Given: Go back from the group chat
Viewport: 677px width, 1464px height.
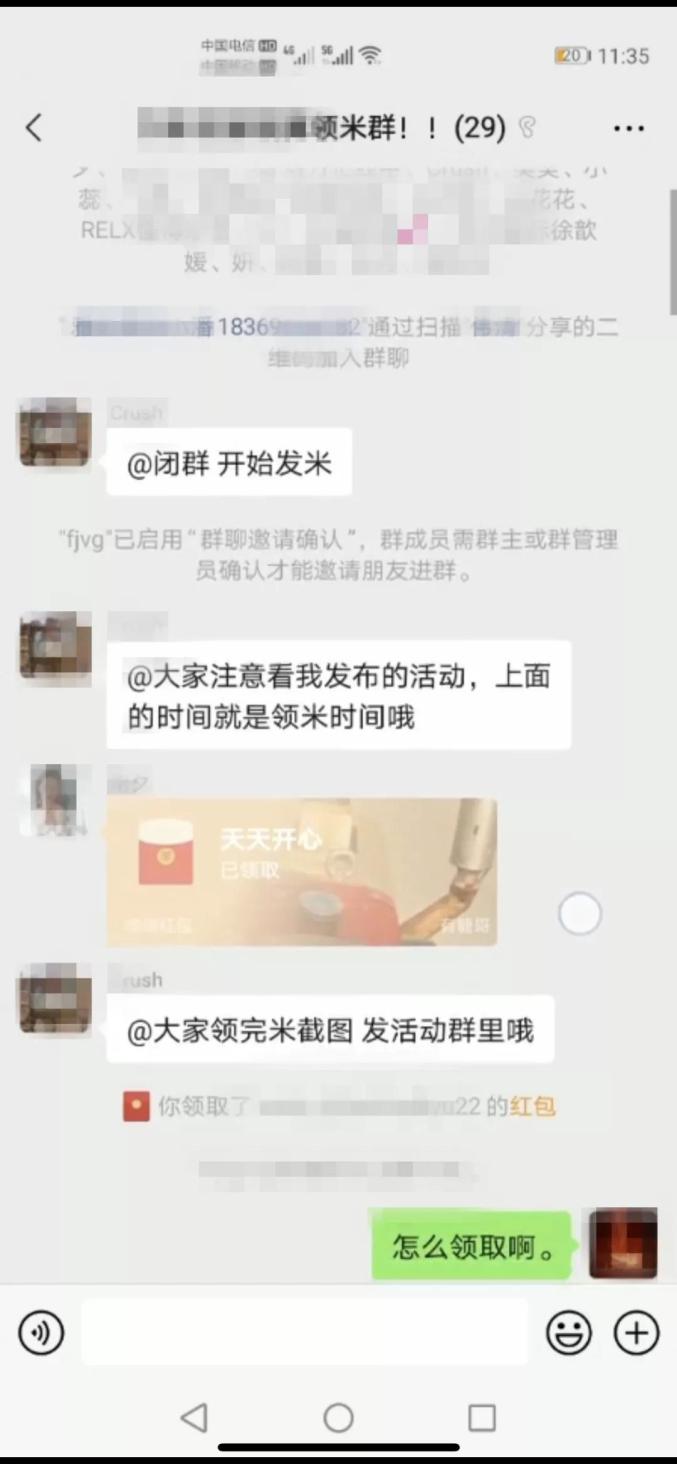Looking at the screenshot, I should [x=34, y=128].
